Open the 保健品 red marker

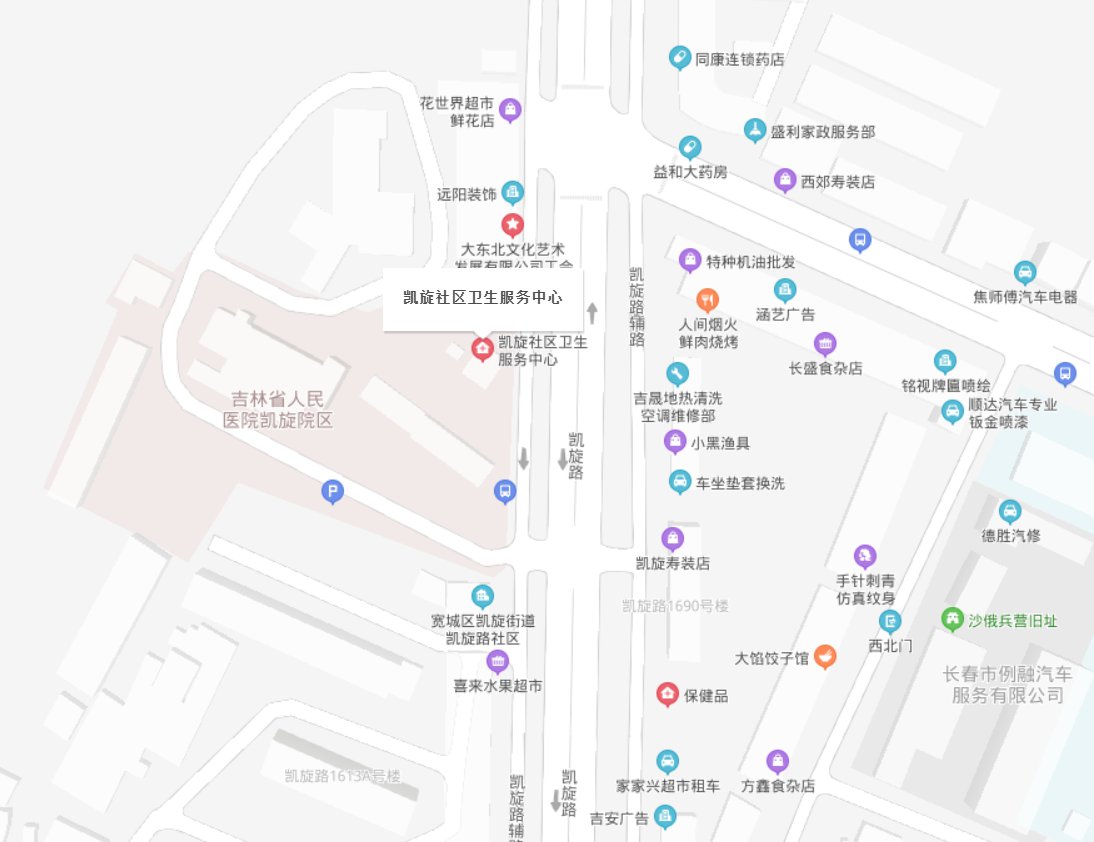667,694
